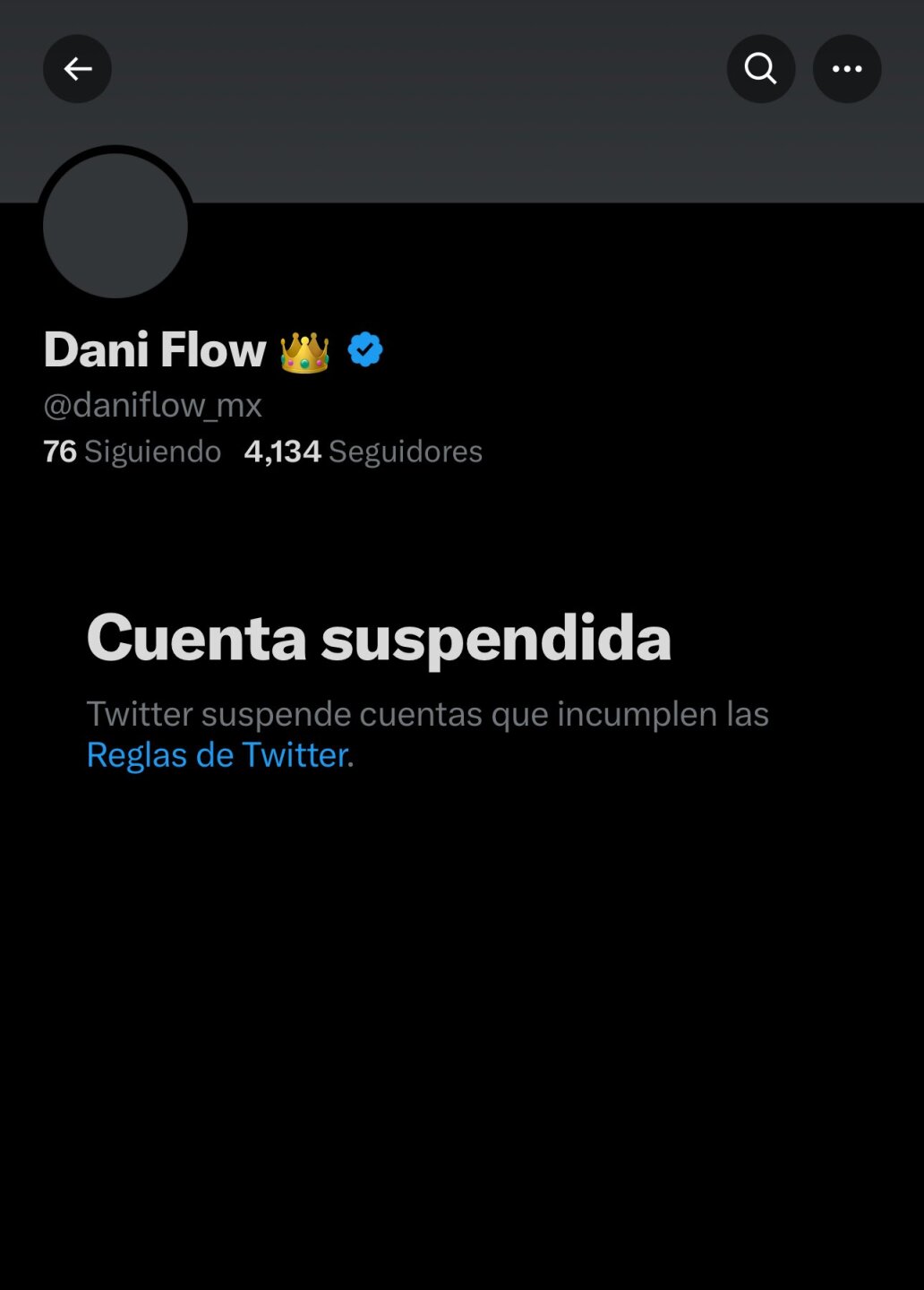Click the Dani Flow profile name
The image size is (924, 1290).
[154, 349]
